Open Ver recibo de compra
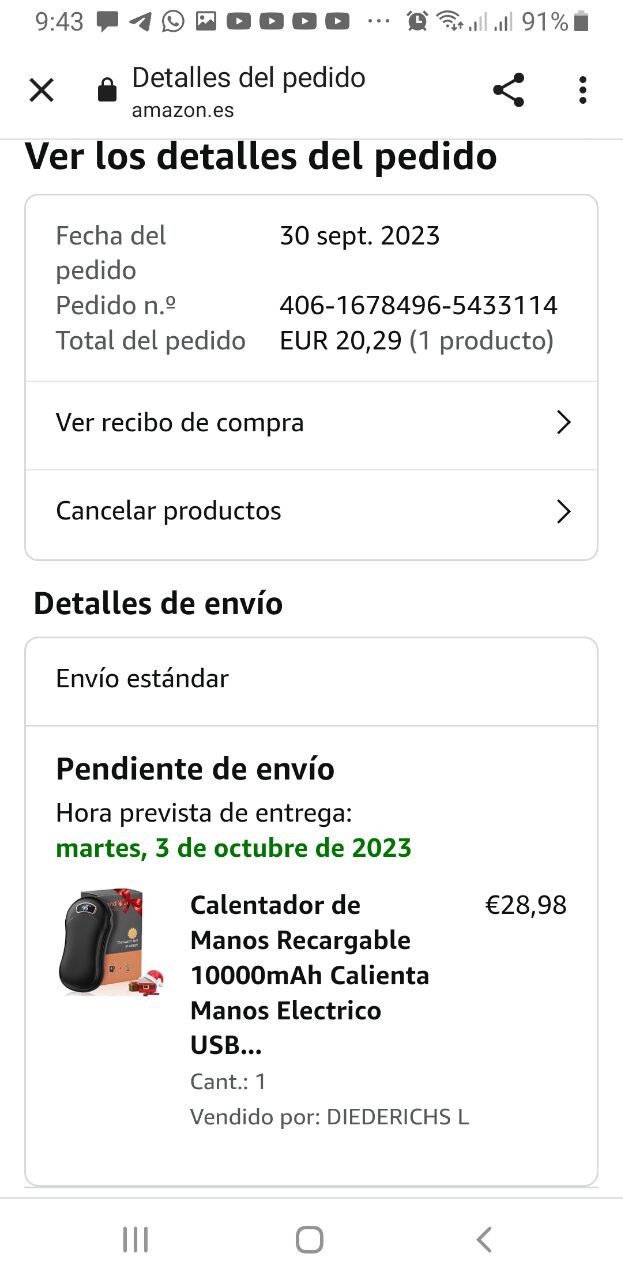Viewport: 623px width, 1280px height. point(311,424)
